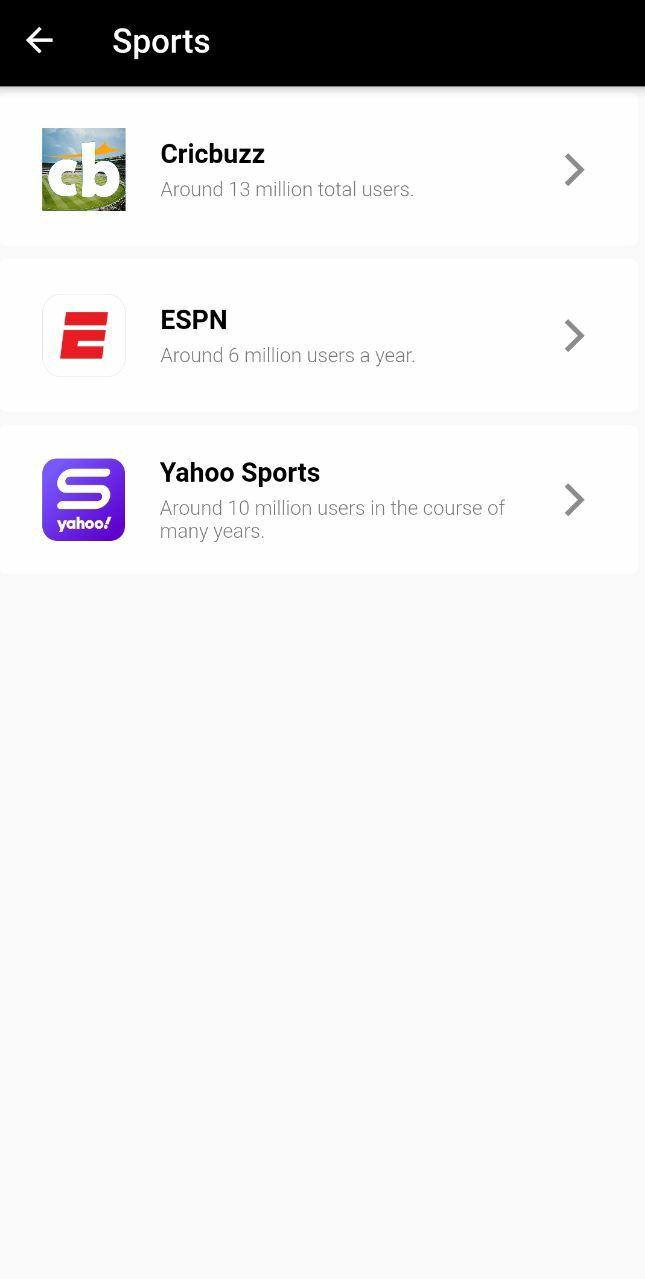Go back from the Sports screen
The width and height of the screenshot is (645, 1279).
pyautogui.click(x=39, y=41)
